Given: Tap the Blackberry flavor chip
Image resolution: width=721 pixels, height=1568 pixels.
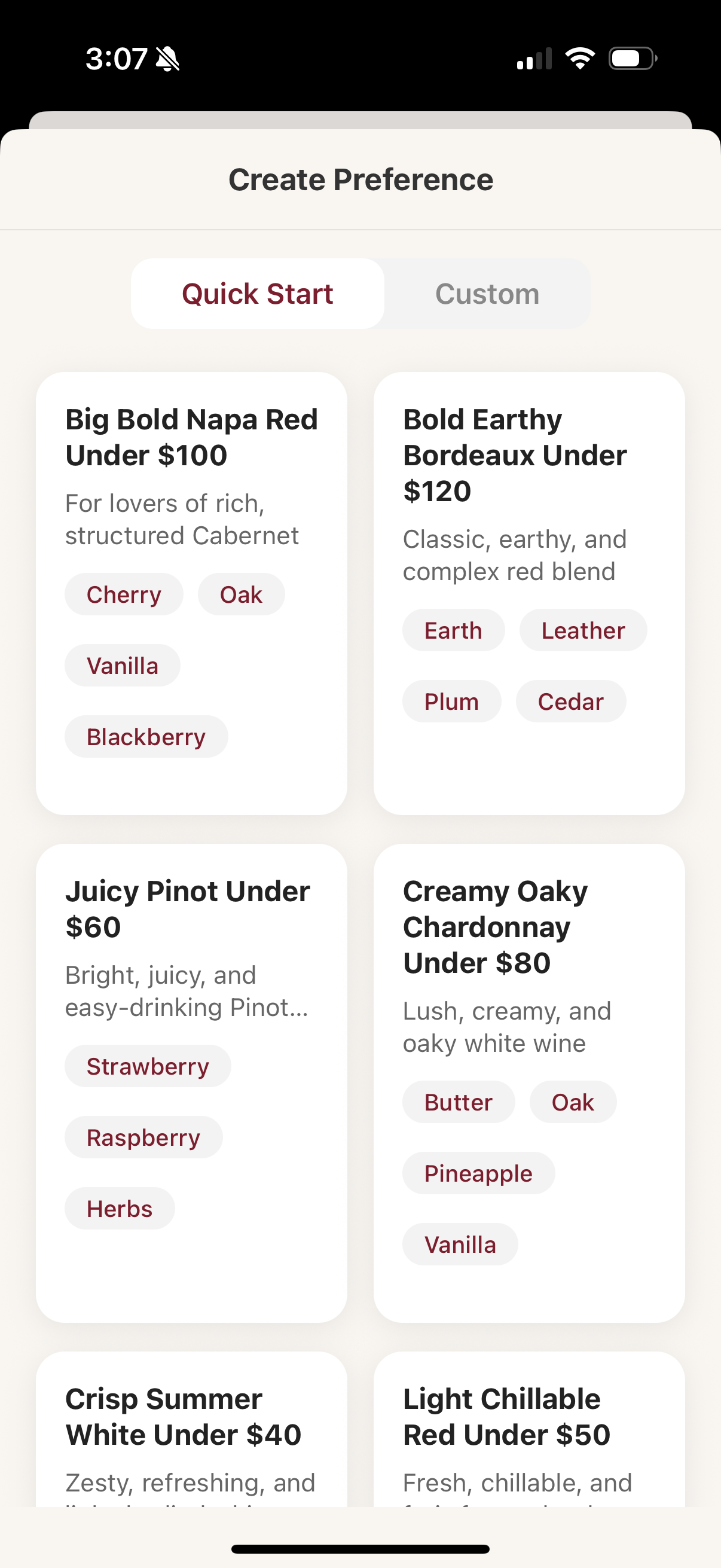Looking at the screenshot, I should (x=146, y=737).
